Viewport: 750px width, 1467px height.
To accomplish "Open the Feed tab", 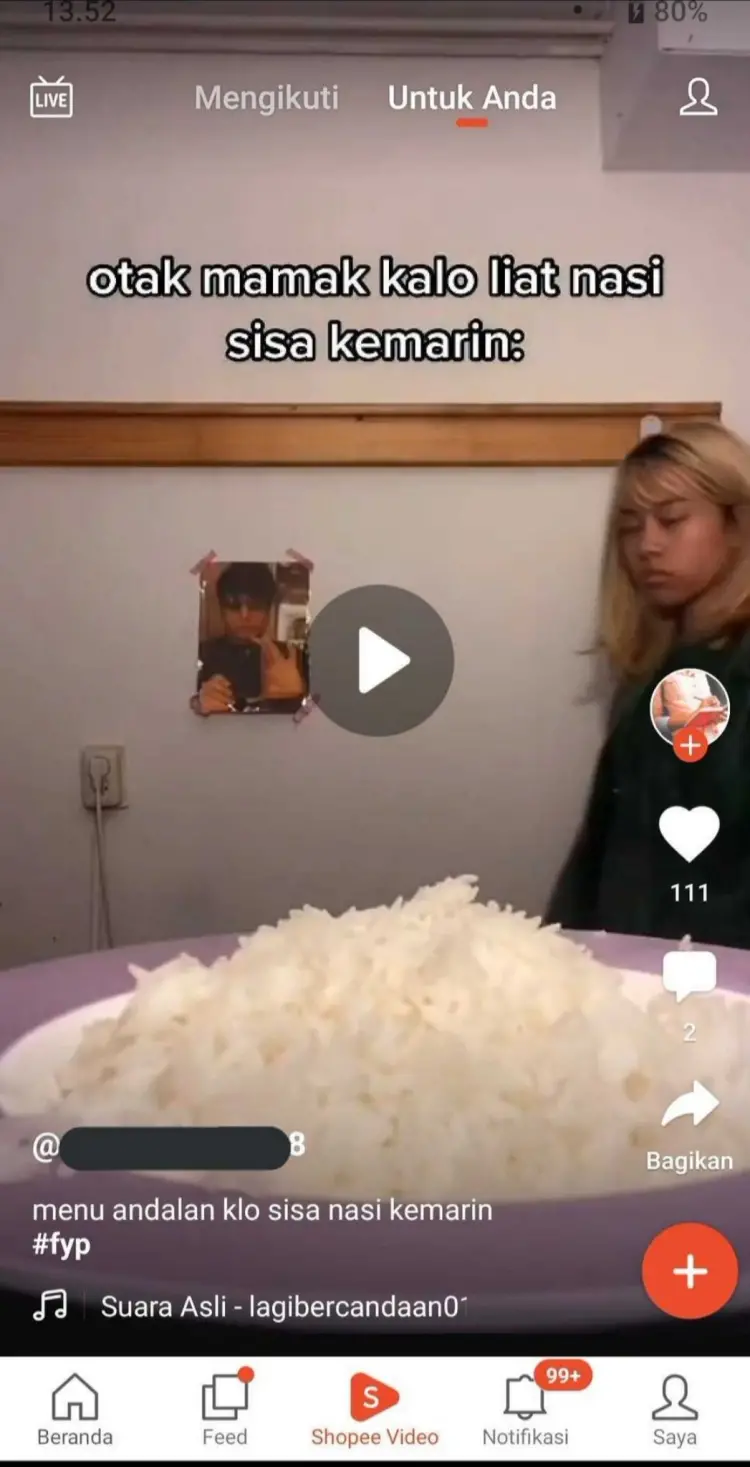I will (x=225, y=1410).
